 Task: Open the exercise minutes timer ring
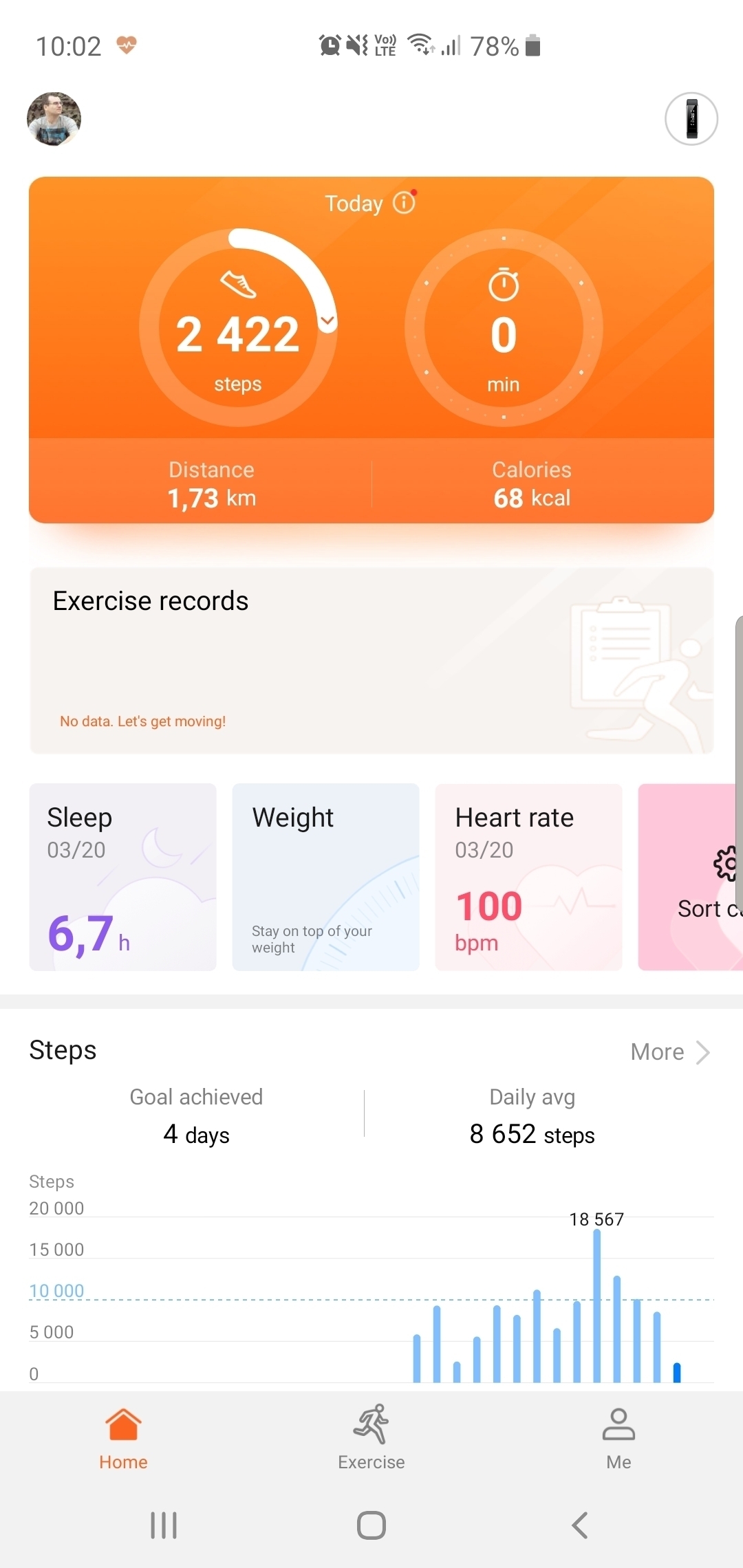(504, 328)
